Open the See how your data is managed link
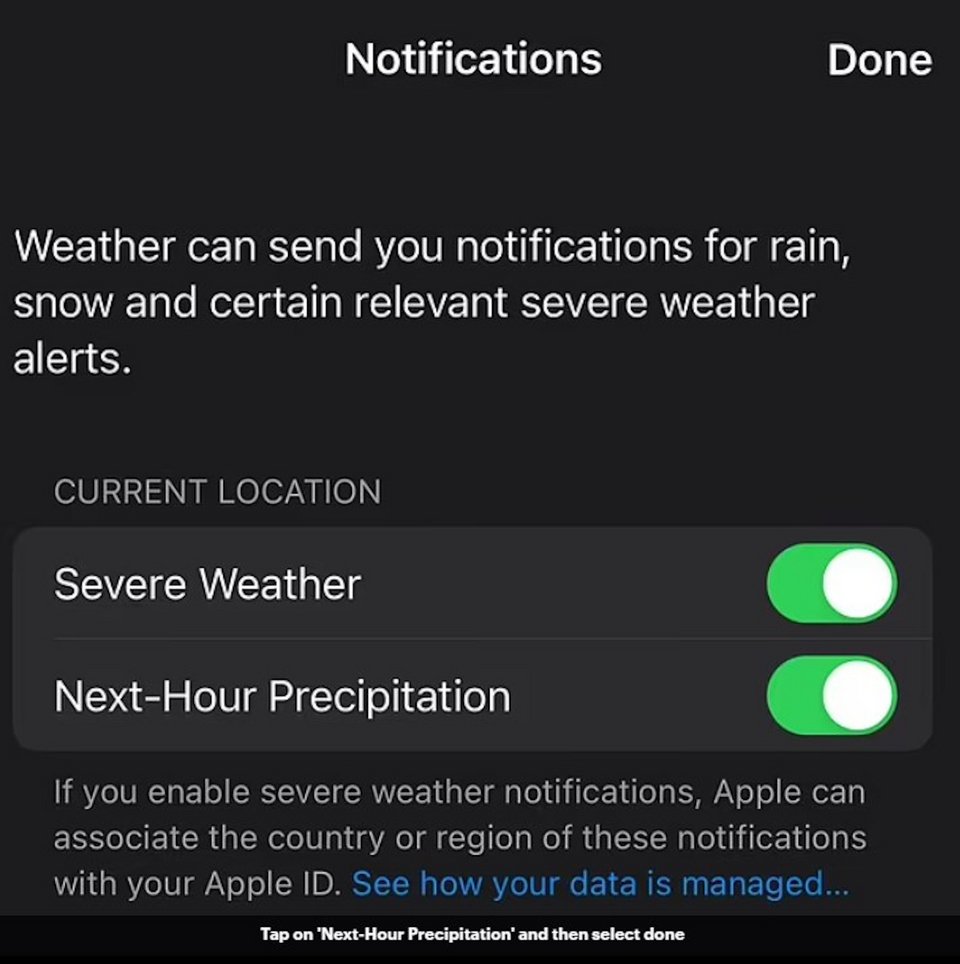The height and width of the screenshot is (964, 960). coord(600,884)
